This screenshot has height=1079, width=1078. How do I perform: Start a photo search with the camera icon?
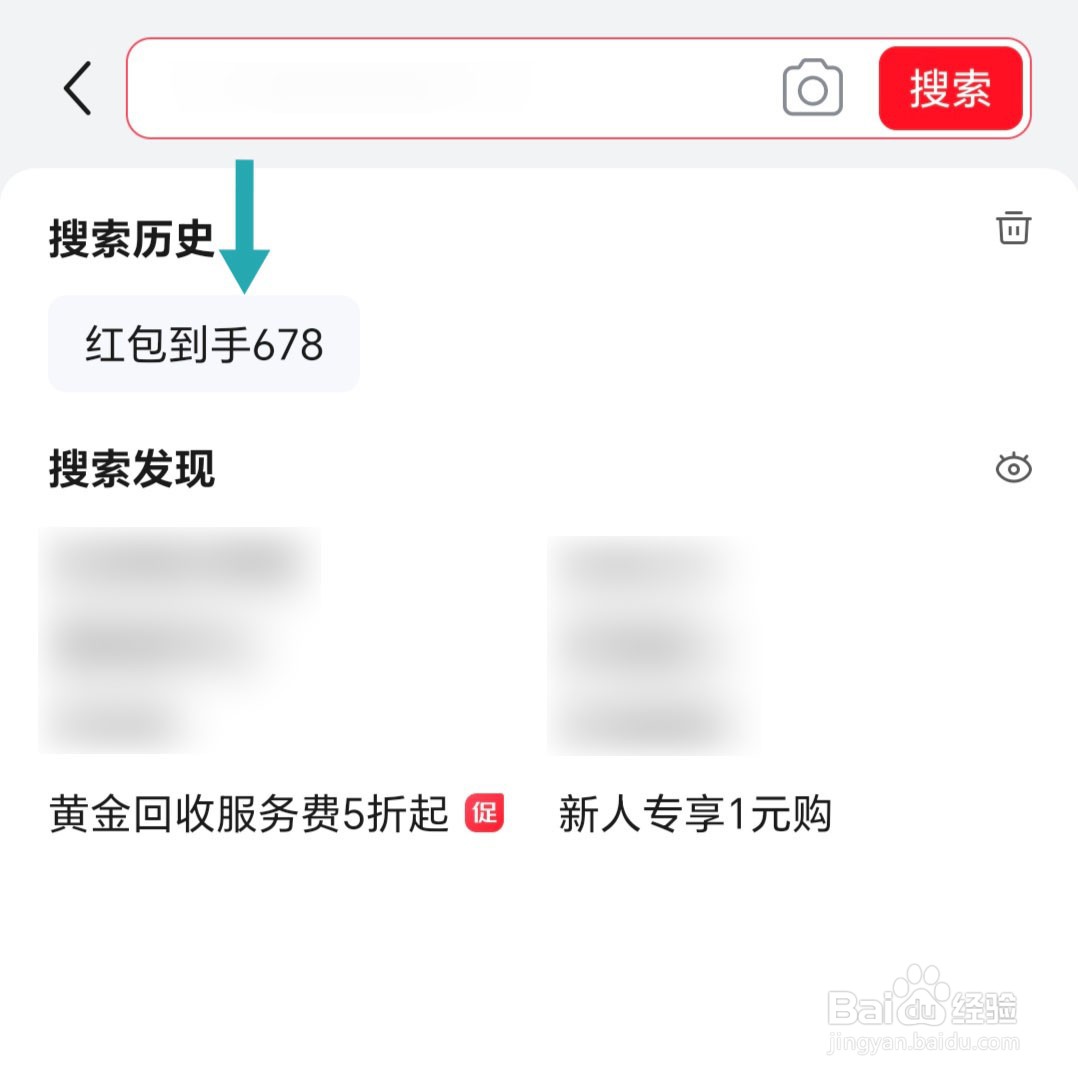click(813, 88)
